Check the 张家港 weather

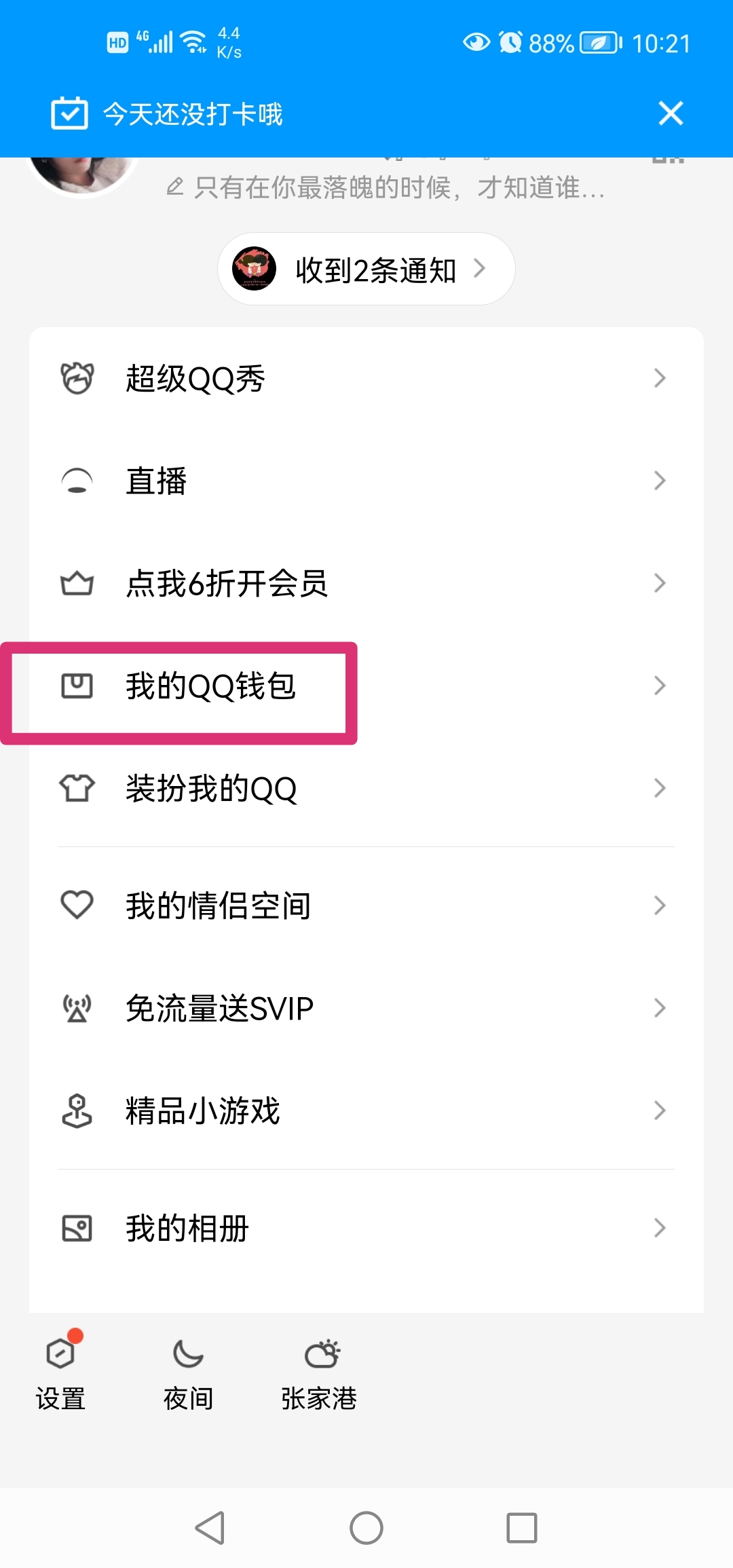tap(320, 1370)
